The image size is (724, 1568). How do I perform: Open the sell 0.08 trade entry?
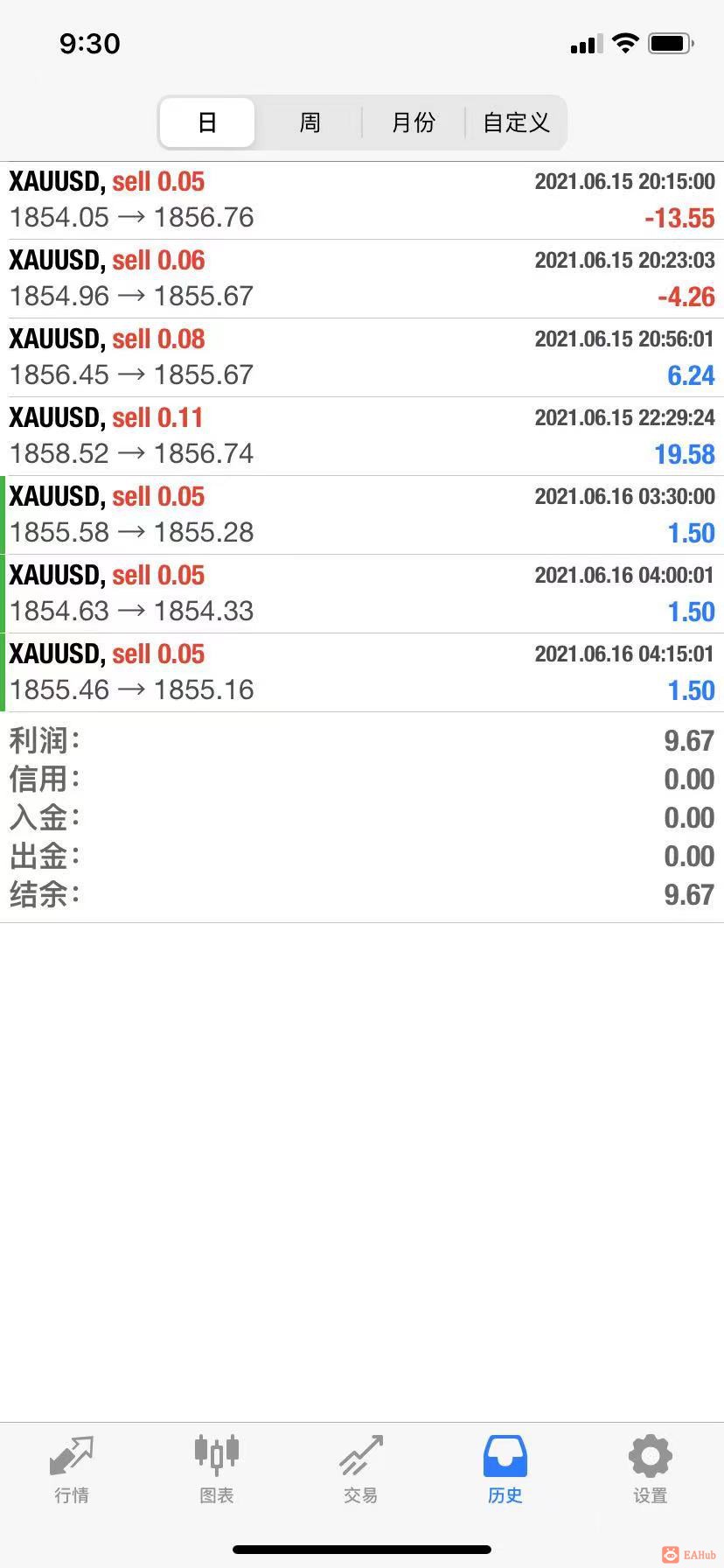coord(362,358)
